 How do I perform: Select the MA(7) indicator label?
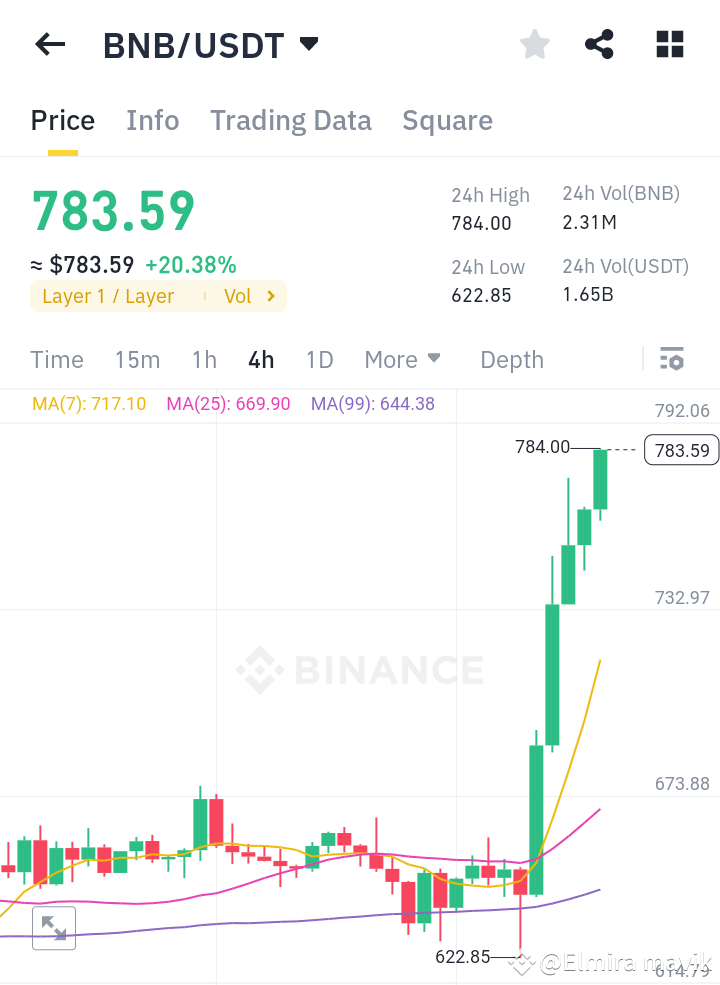88,403
